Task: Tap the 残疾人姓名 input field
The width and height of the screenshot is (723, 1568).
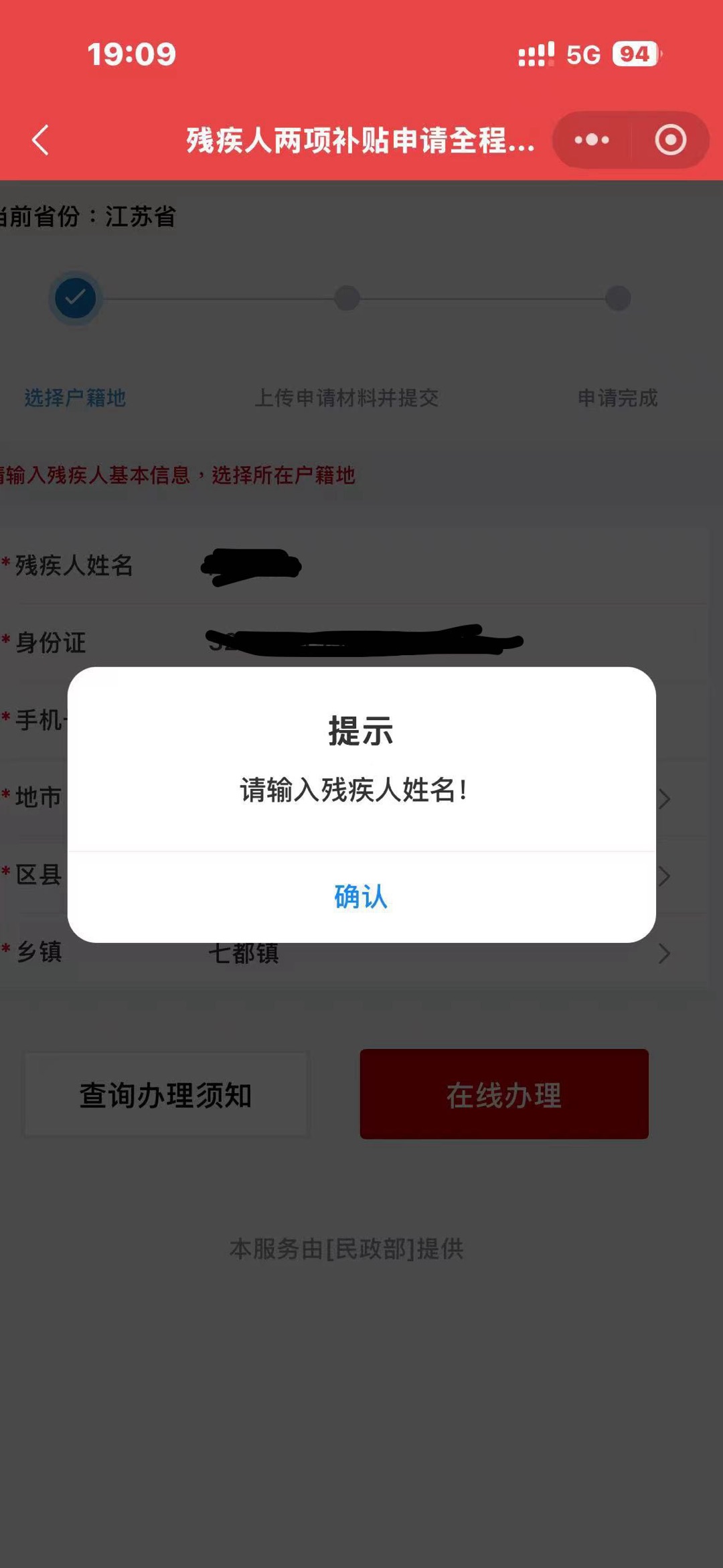Action: point(435,566)
